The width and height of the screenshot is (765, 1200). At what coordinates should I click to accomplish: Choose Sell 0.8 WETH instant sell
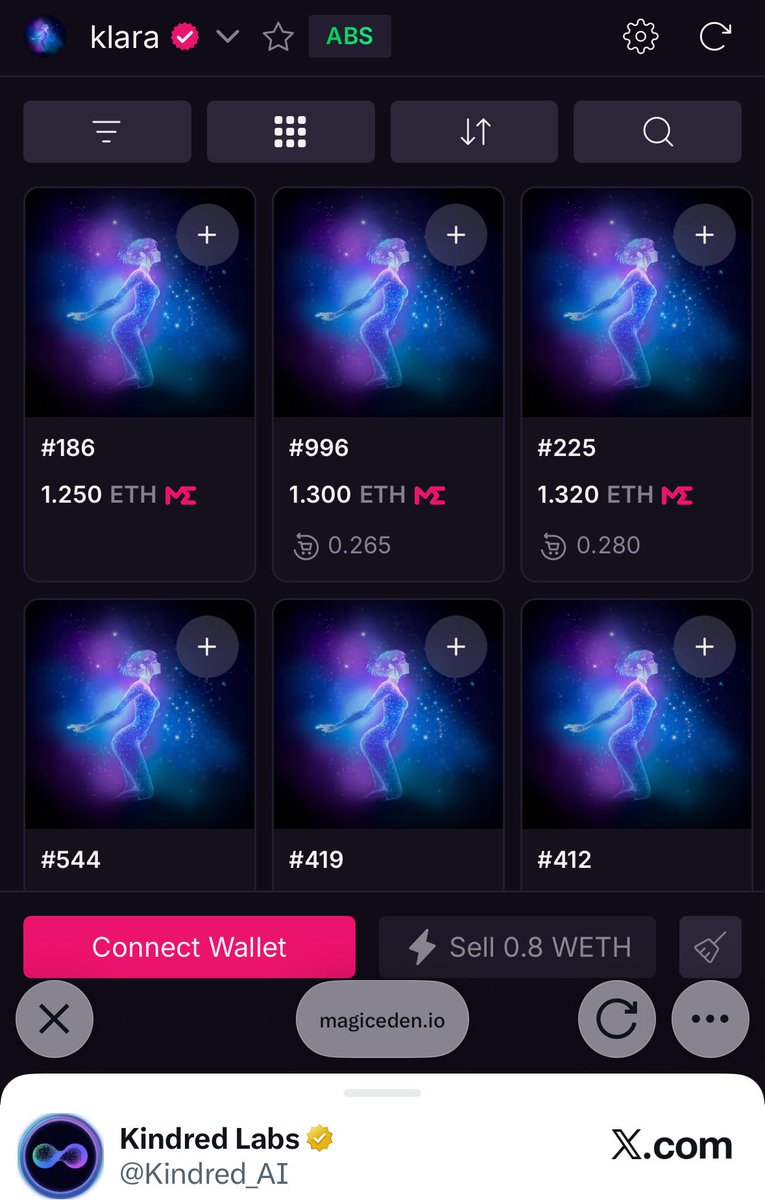[517, 947]
